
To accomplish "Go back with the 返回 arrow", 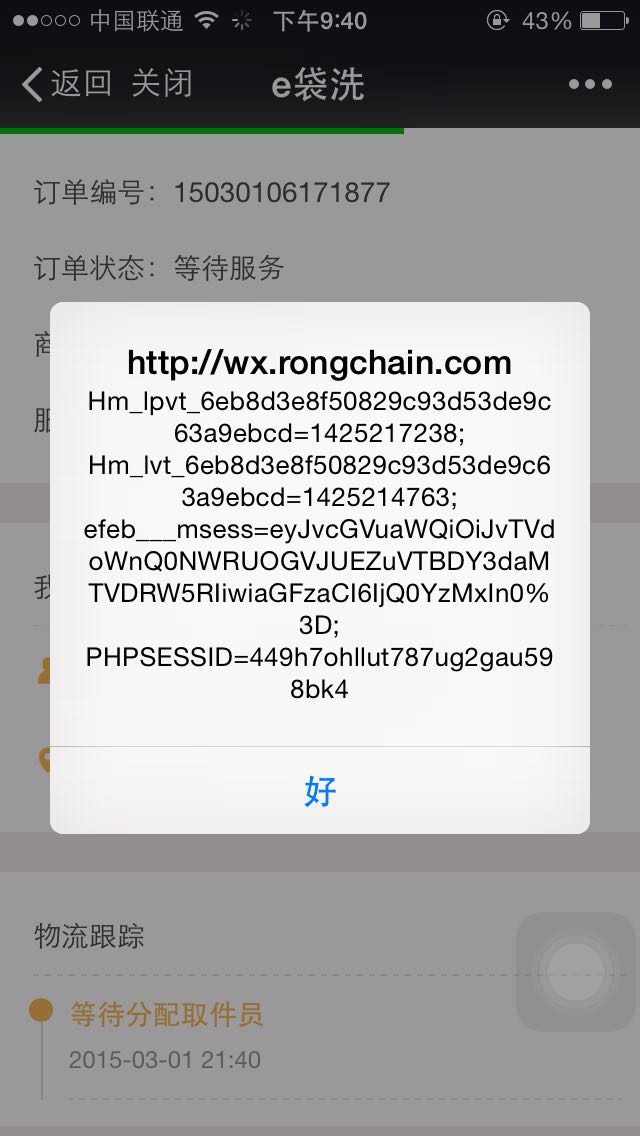I will (66, 84).
